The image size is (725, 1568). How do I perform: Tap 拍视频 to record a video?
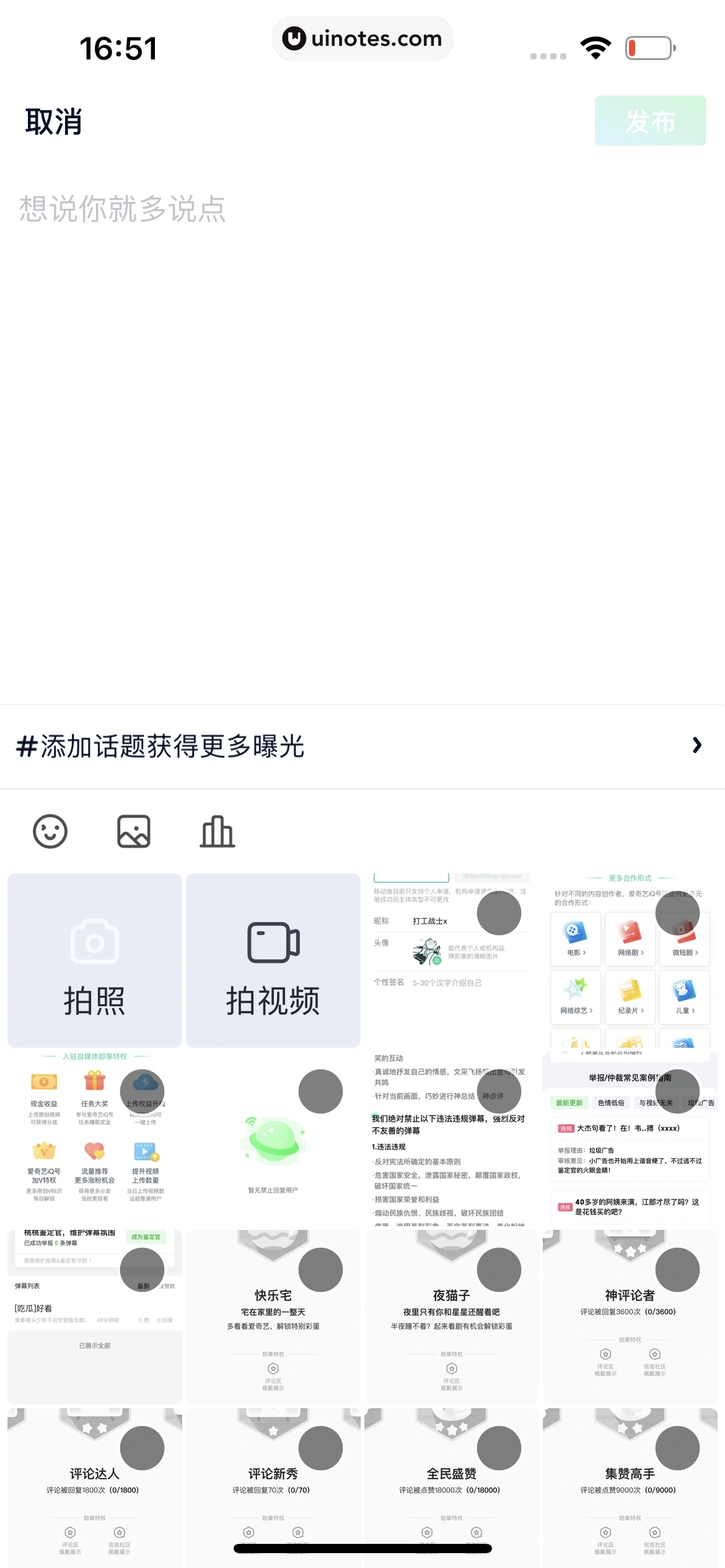[273, 960]
